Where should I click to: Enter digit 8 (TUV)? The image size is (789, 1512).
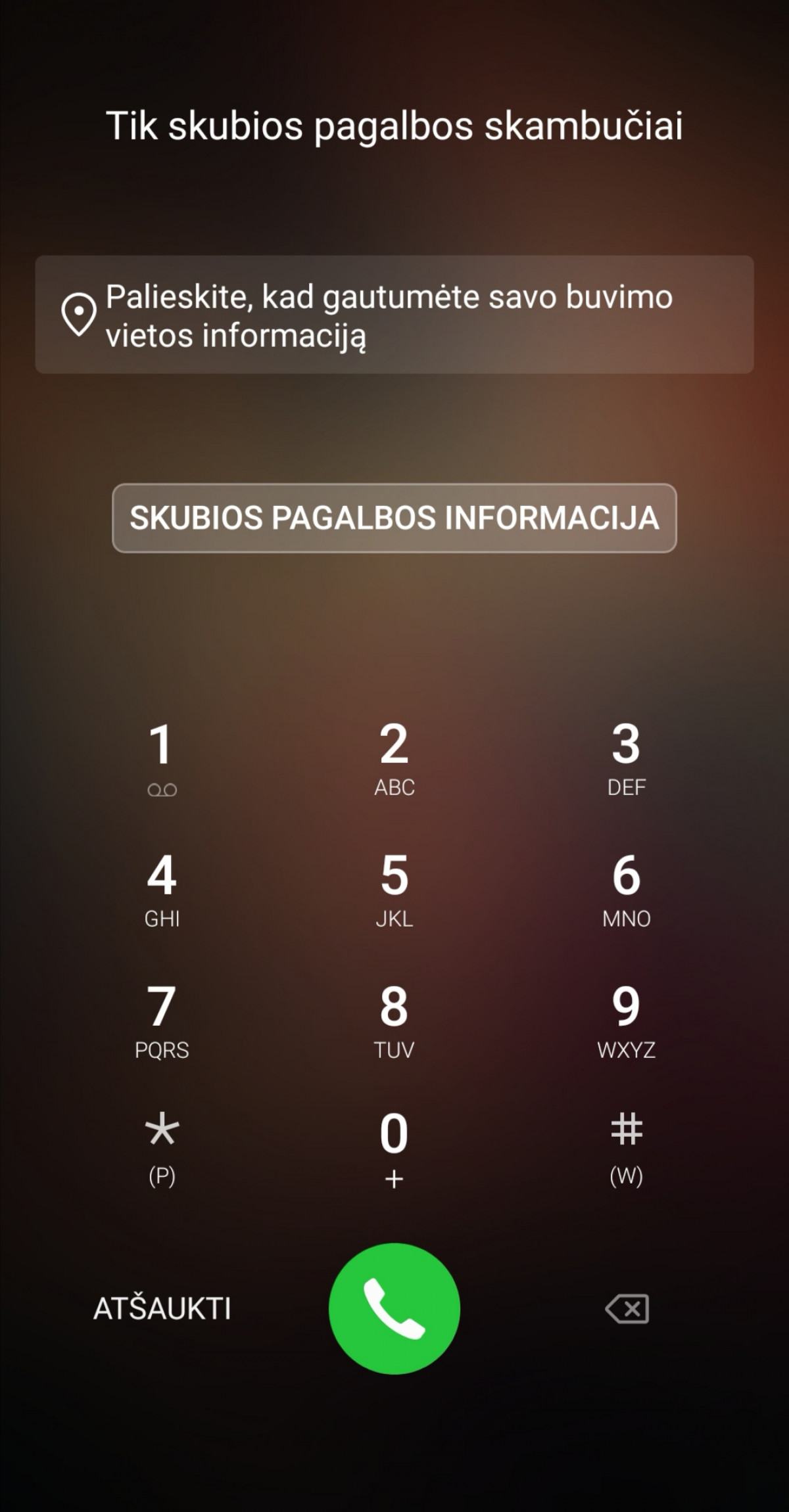[394, 1022]
